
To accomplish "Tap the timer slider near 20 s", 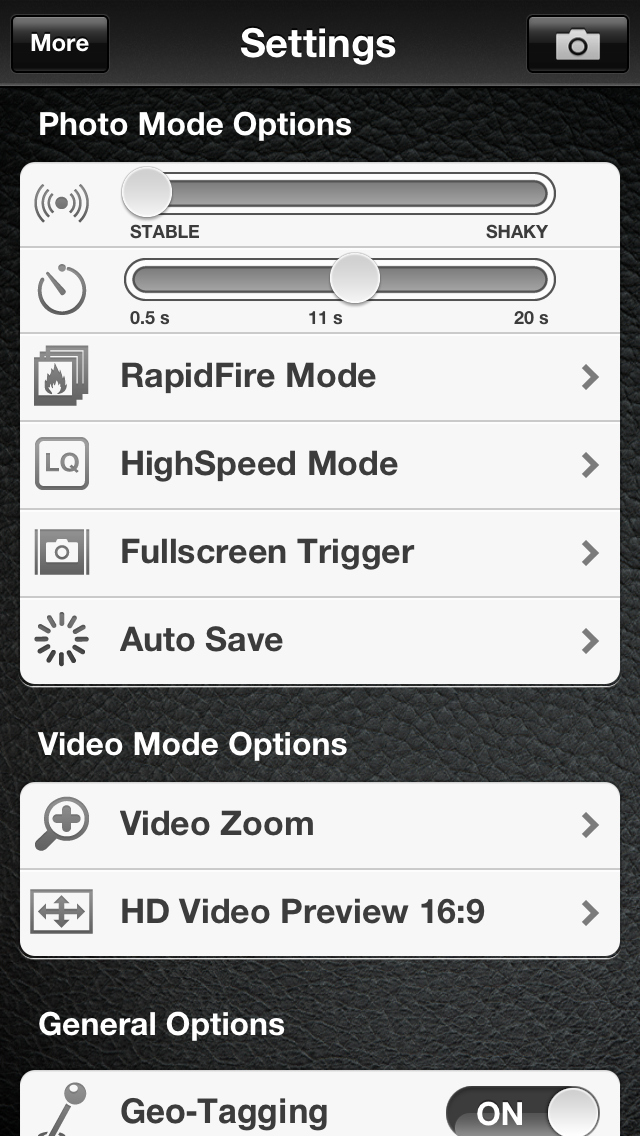I will tap(530, 279).
